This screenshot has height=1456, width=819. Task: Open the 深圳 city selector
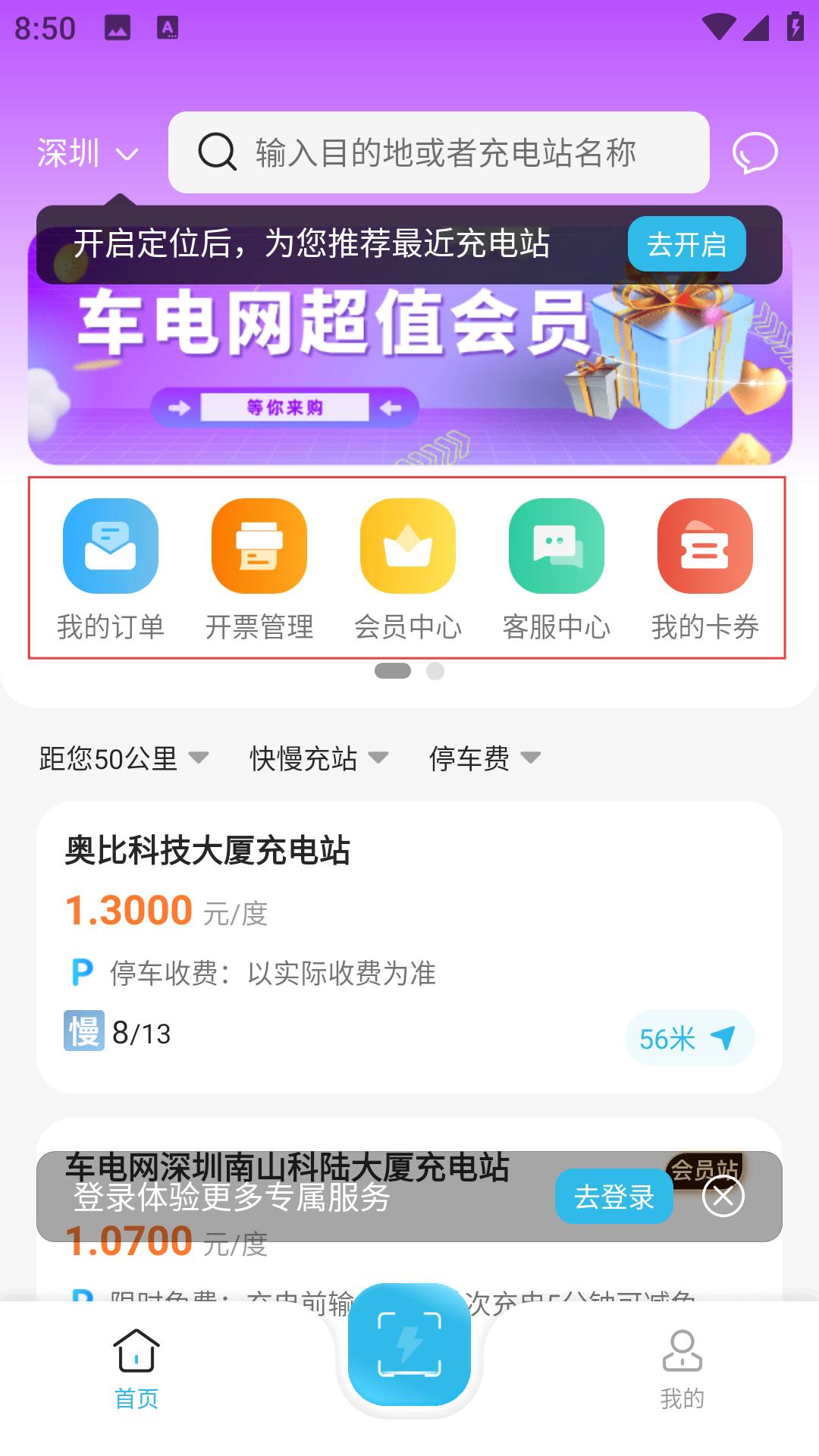coord(87,153)
